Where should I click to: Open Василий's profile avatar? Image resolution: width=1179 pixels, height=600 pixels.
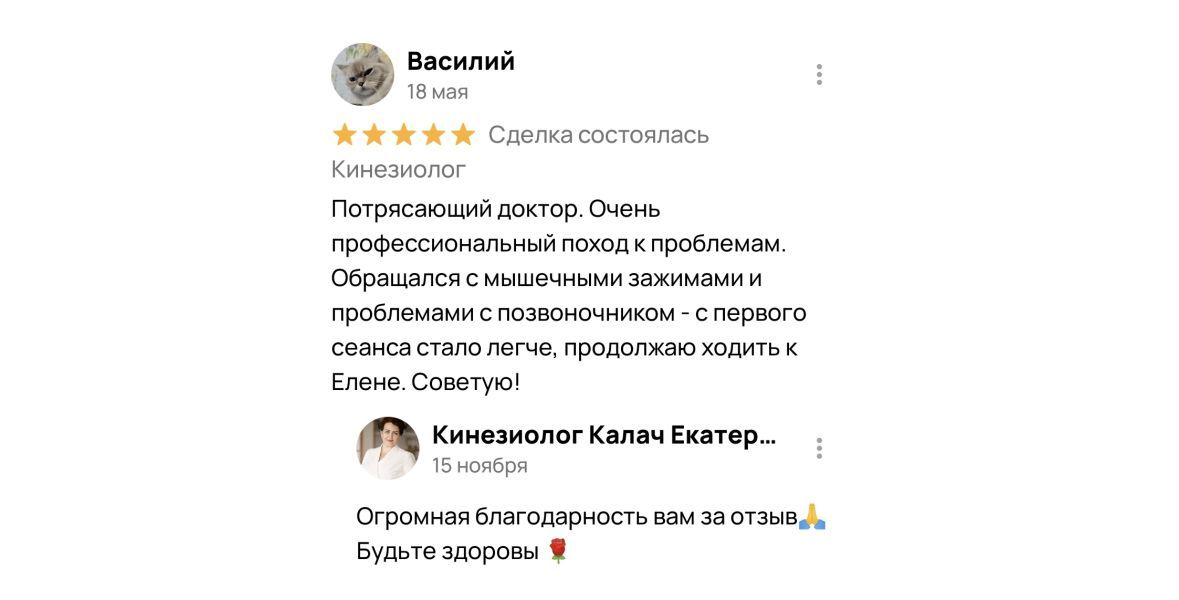pos(362,75)
